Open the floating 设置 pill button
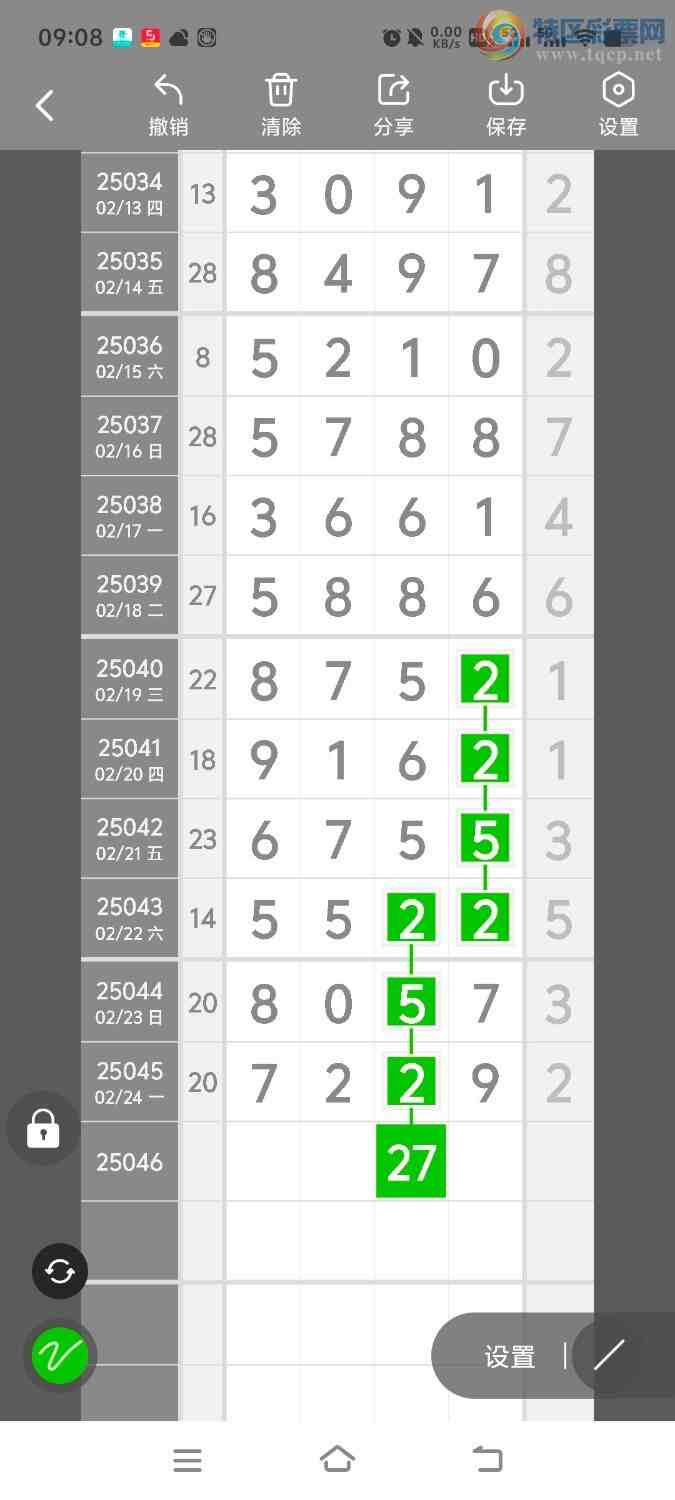 coord(510,1356)
